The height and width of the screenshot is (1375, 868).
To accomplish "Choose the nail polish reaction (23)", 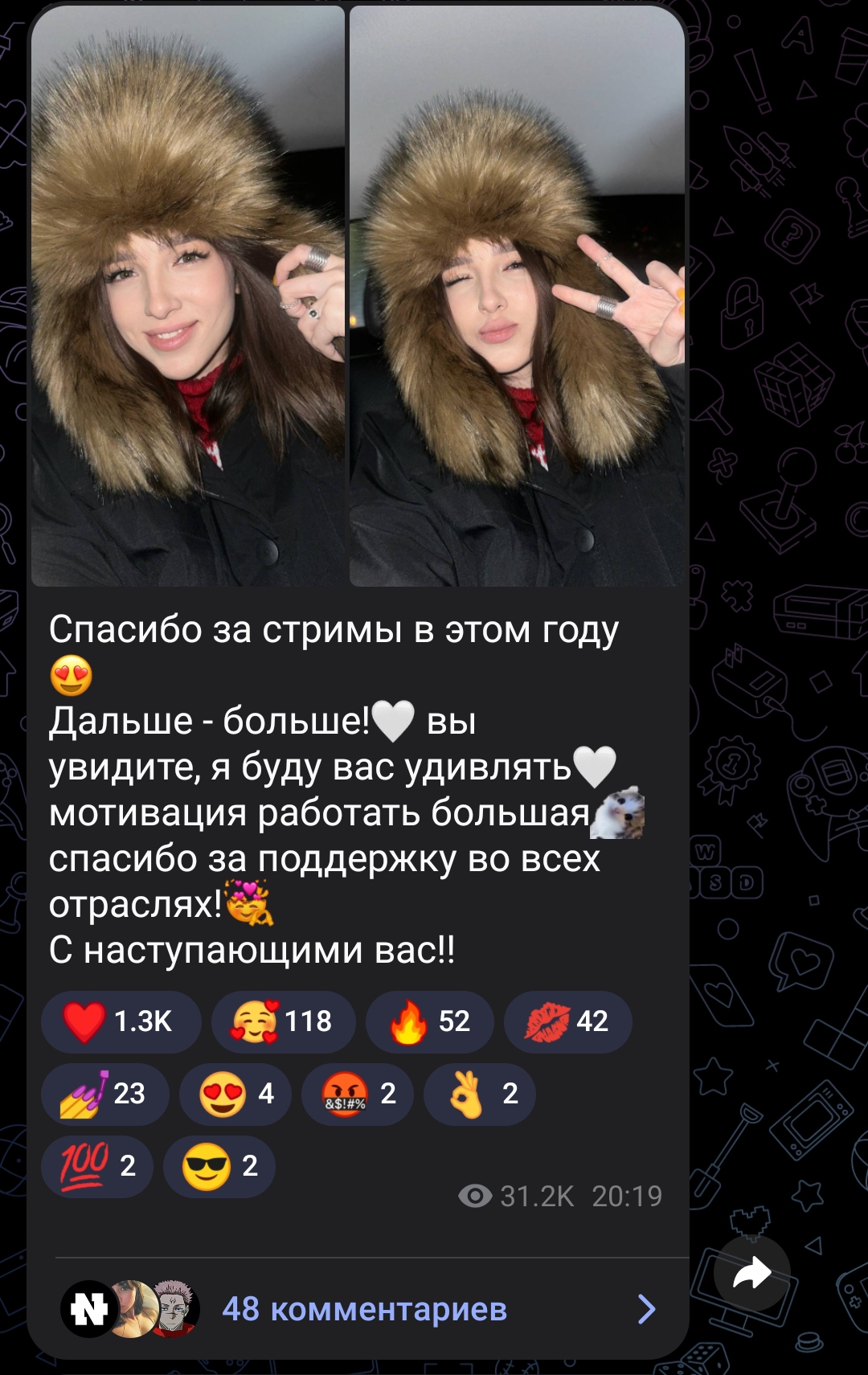I will pyautogui.click(x=104, y=1094).
